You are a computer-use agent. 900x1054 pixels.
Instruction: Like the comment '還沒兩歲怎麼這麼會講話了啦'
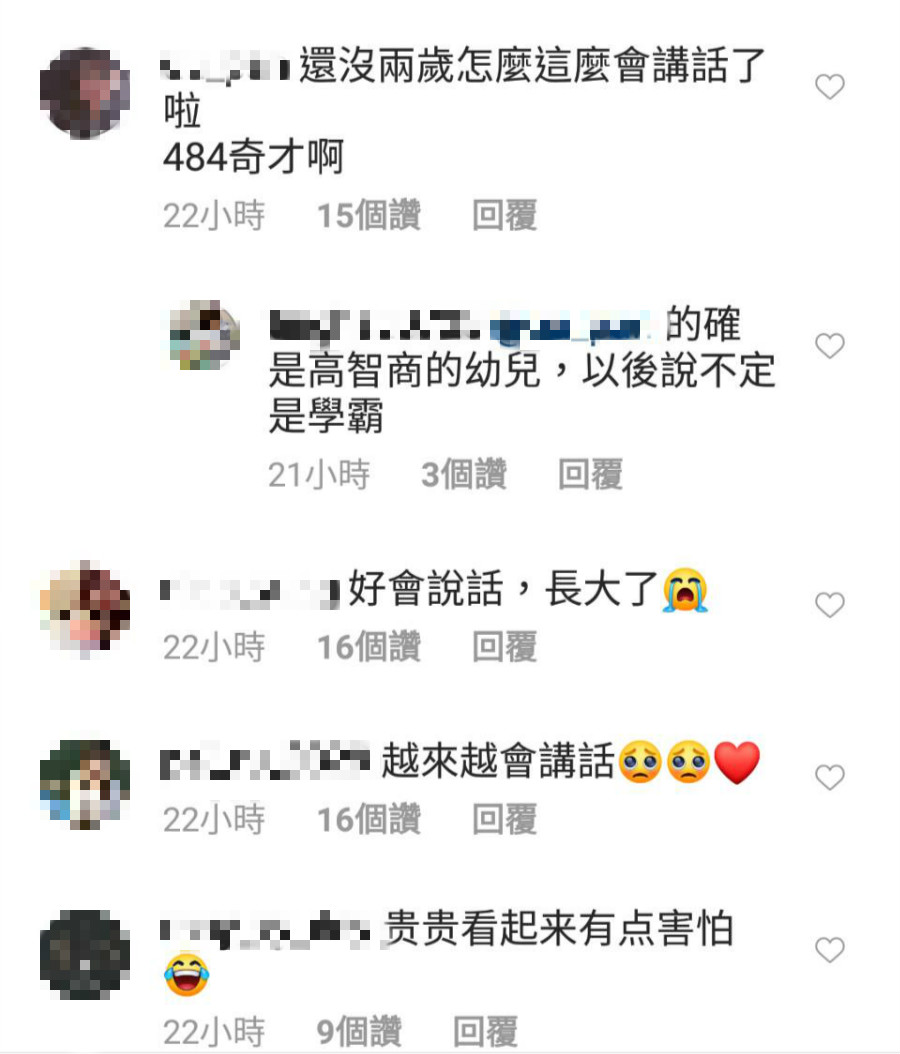coord(830,88)
